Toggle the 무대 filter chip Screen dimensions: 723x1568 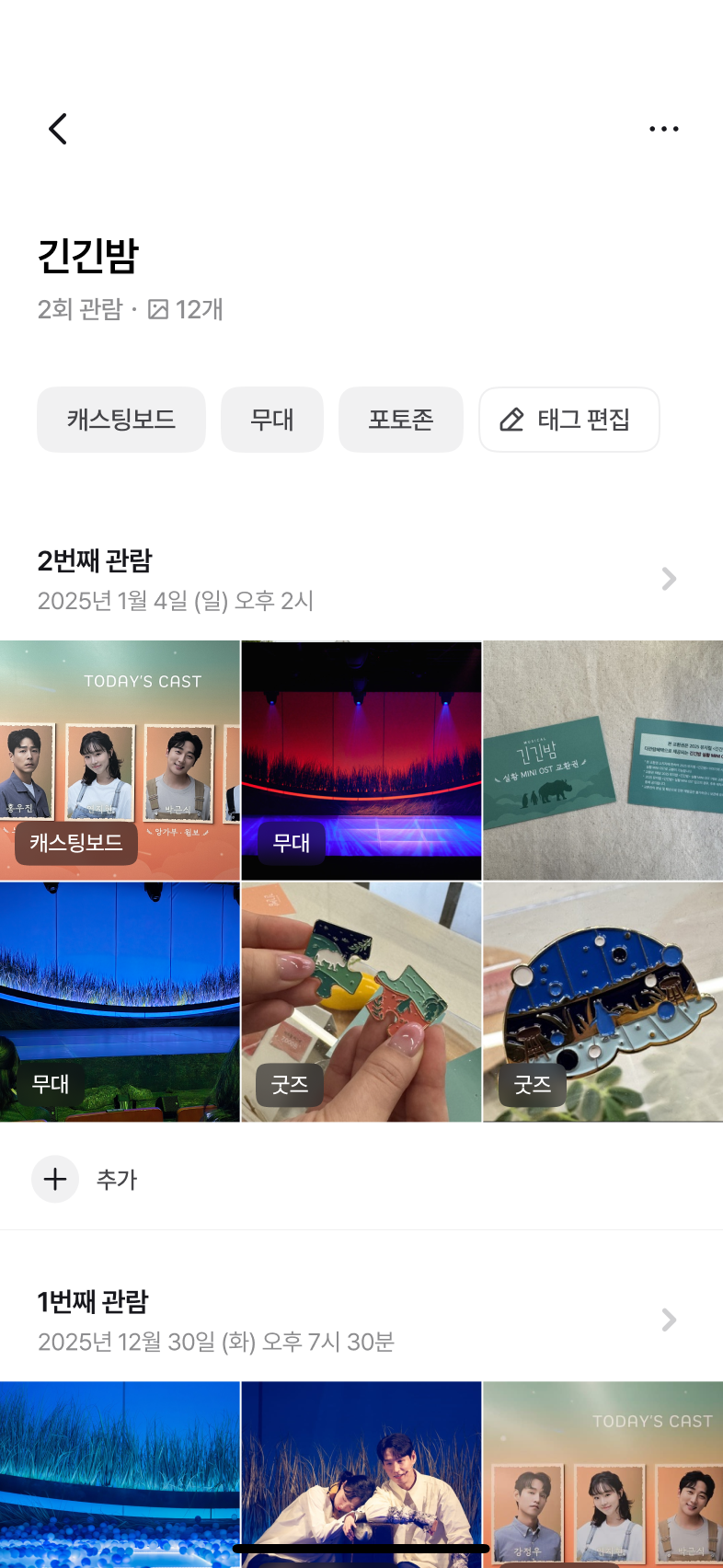tap(272, 420)
